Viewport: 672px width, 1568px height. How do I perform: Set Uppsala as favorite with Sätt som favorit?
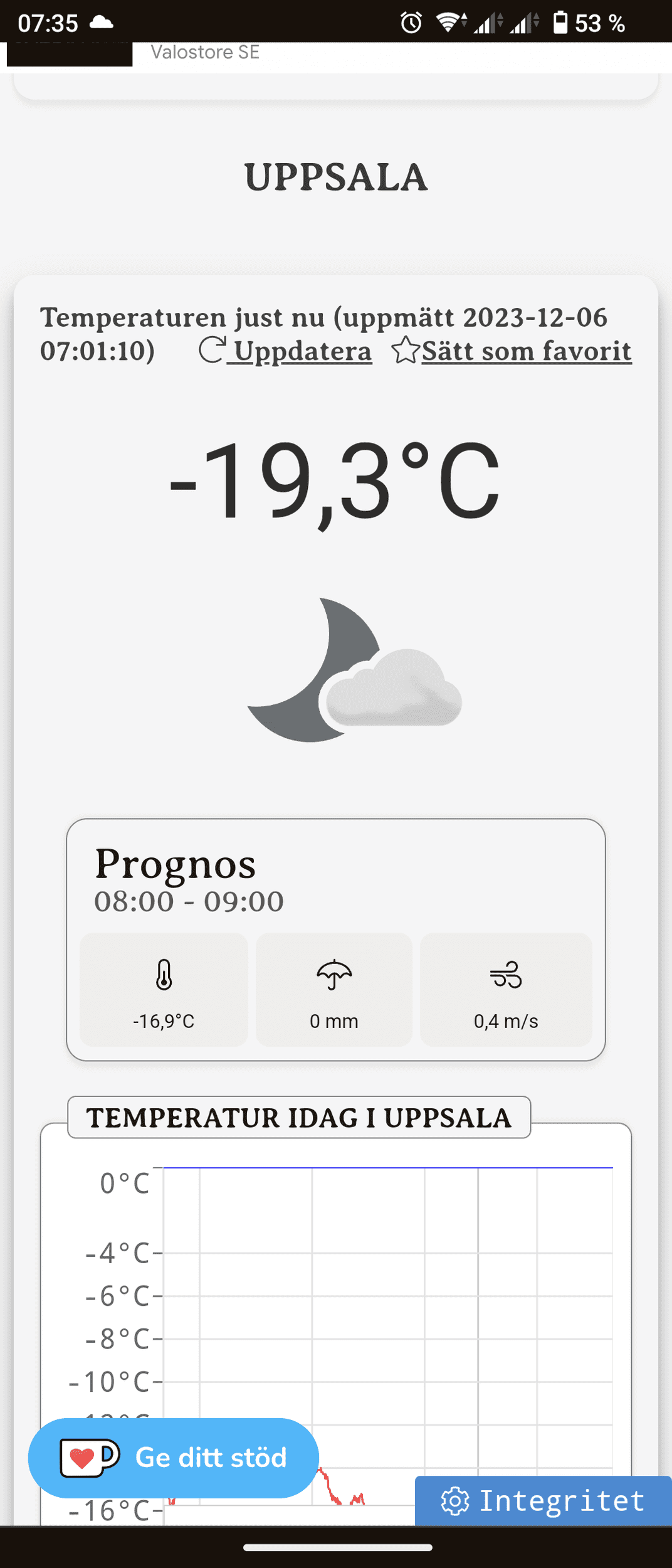pos(512,351)
